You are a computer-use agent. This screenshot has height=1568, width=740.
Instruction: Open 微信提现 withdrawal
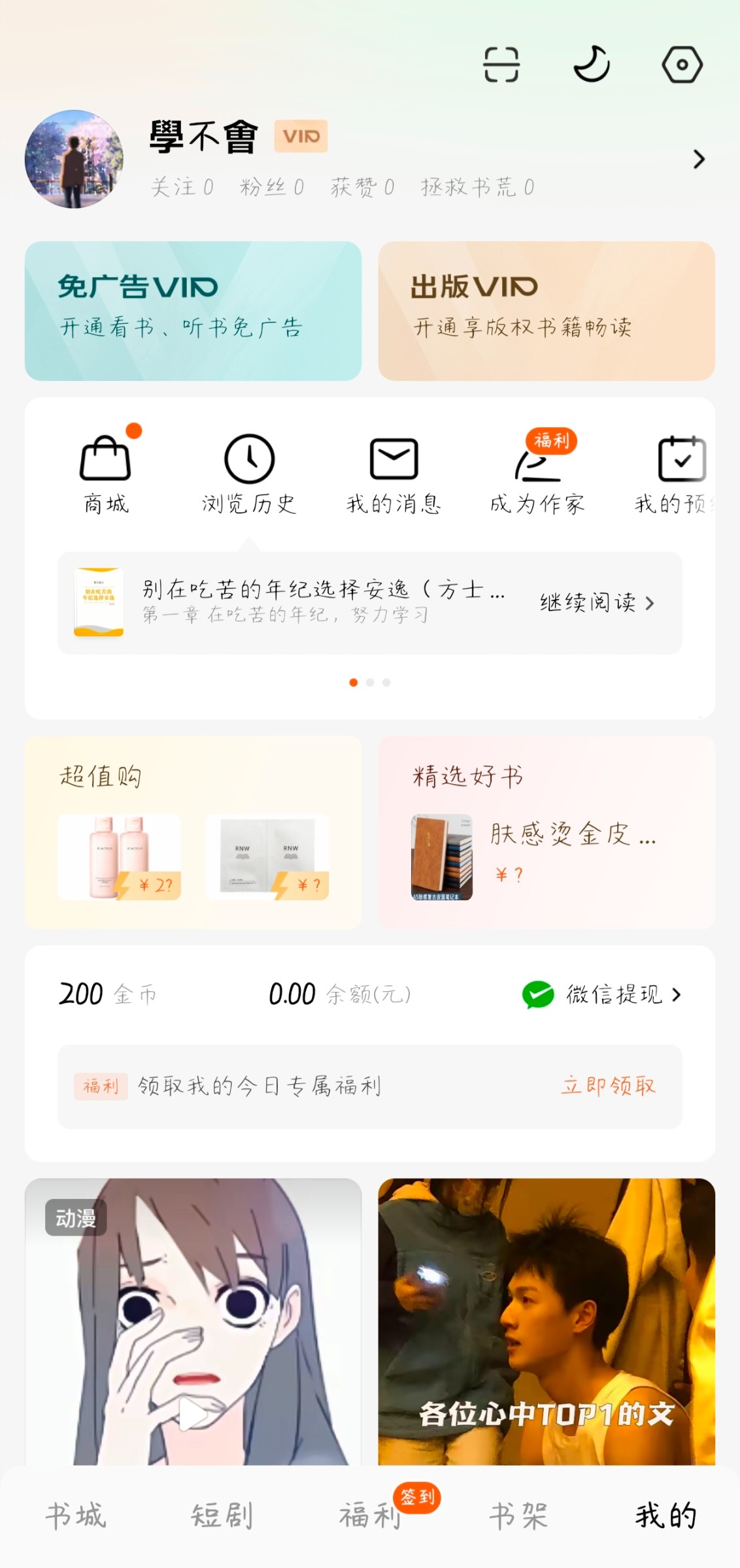point(601,994)
